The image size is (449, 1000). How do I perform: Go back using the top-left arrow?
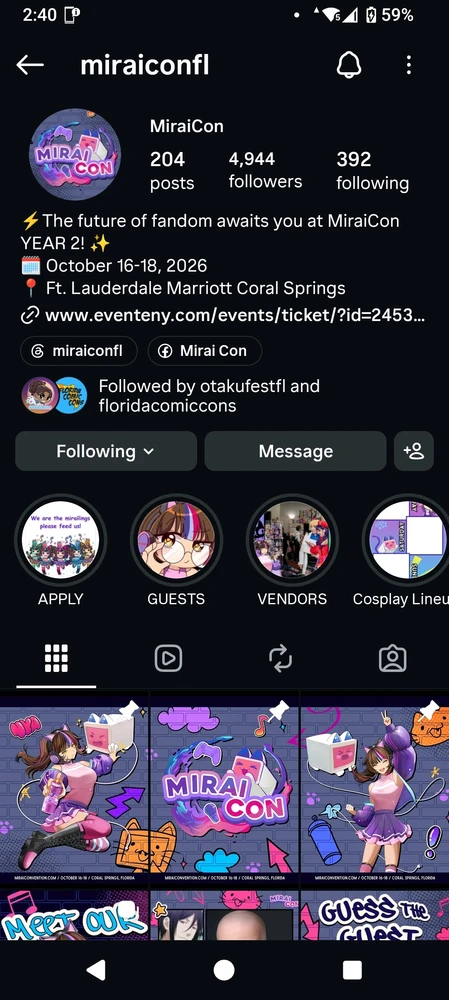point(30,64)
